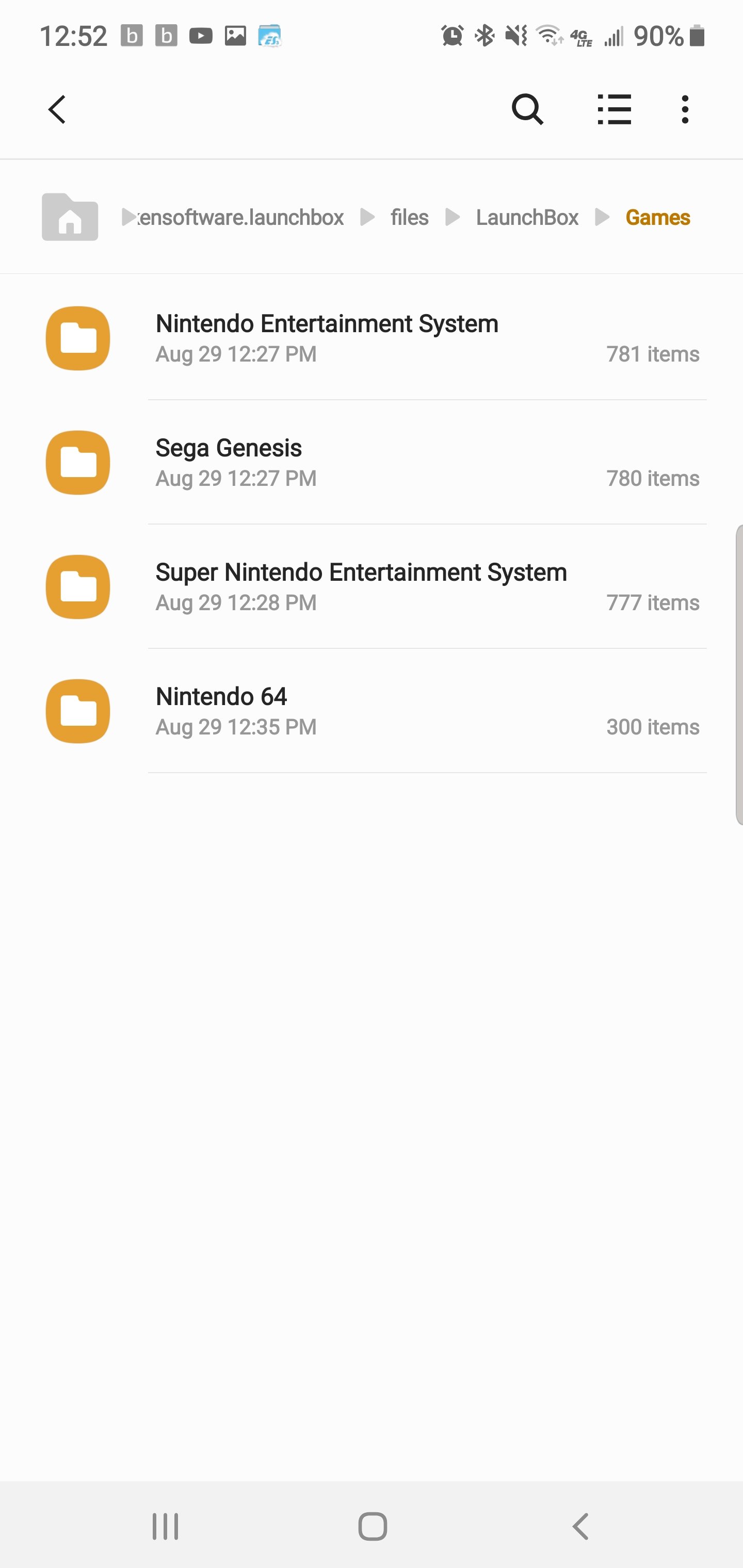Open the Nintendo Entertainment System folder
Viewport: 743px width, 1568px height.
[372, 338]
